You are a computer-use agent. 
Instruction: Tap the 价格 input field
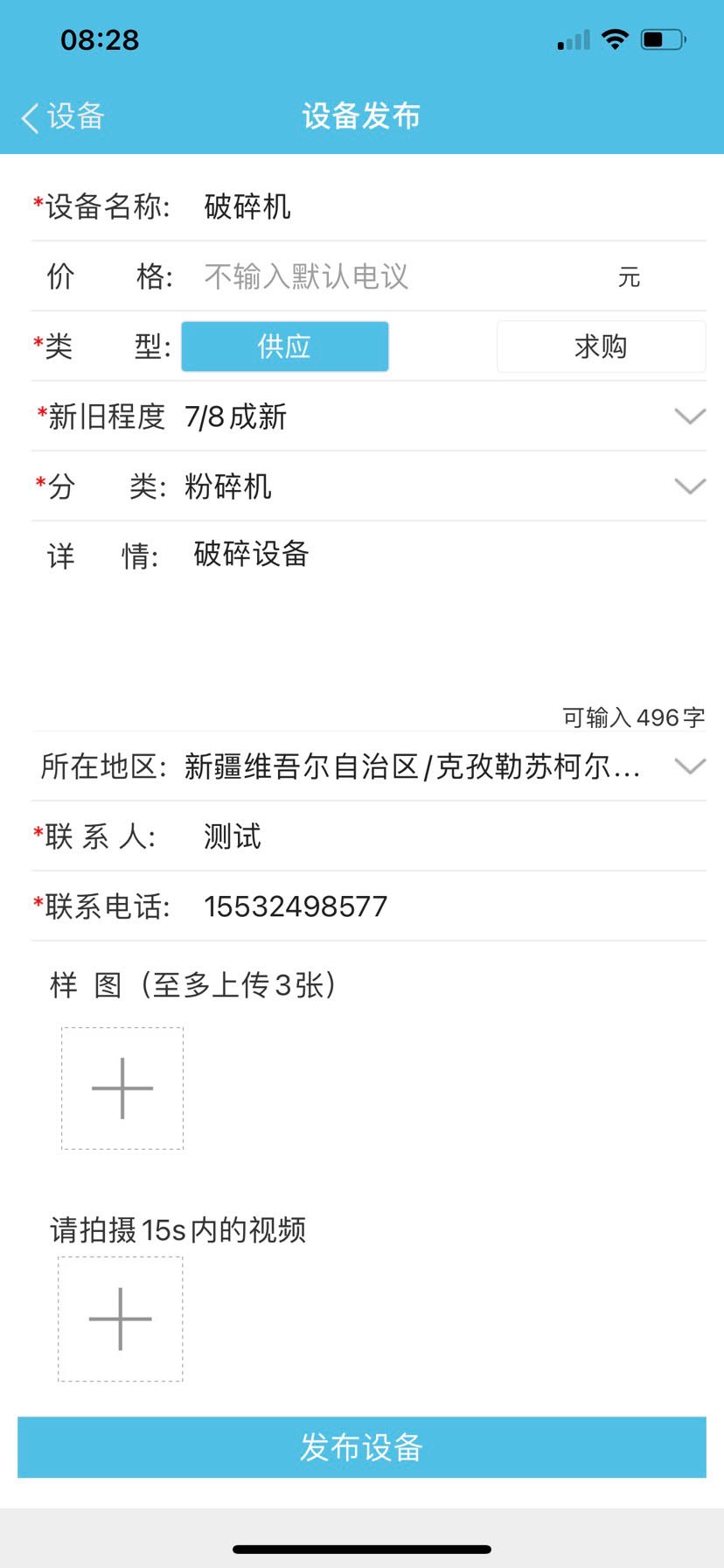393,277
